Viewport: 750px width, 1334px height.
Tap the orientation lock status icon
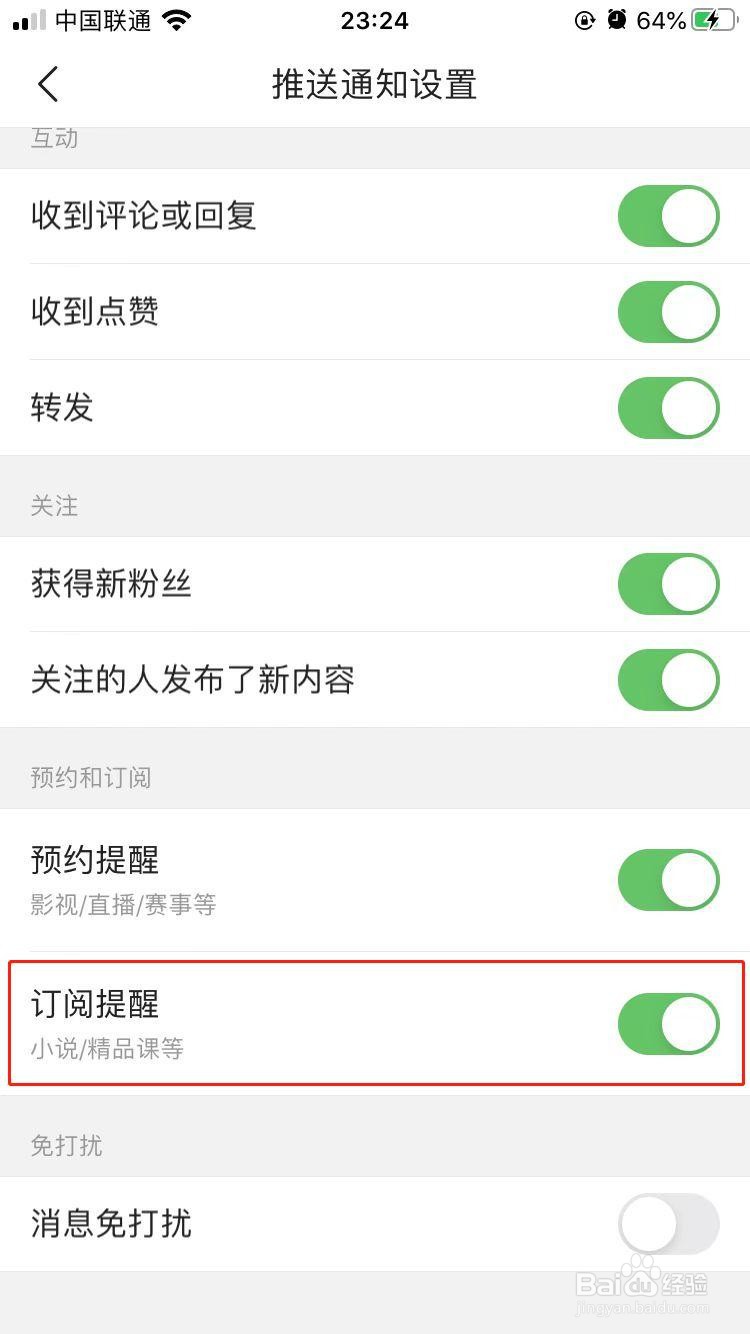point(584,19)
